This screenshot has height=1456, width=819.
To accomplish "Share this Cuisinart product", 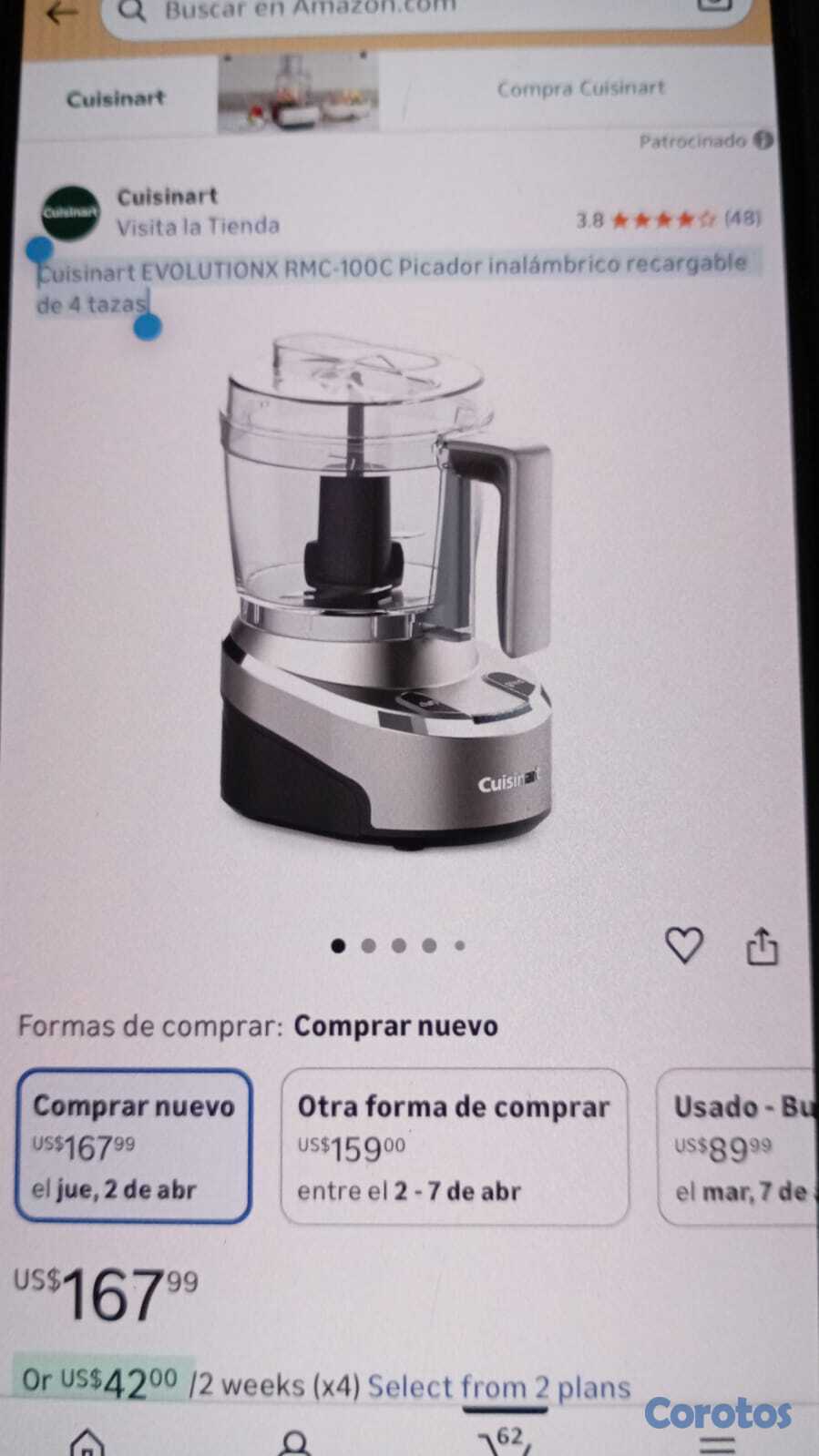I will [x=763, y=946].
